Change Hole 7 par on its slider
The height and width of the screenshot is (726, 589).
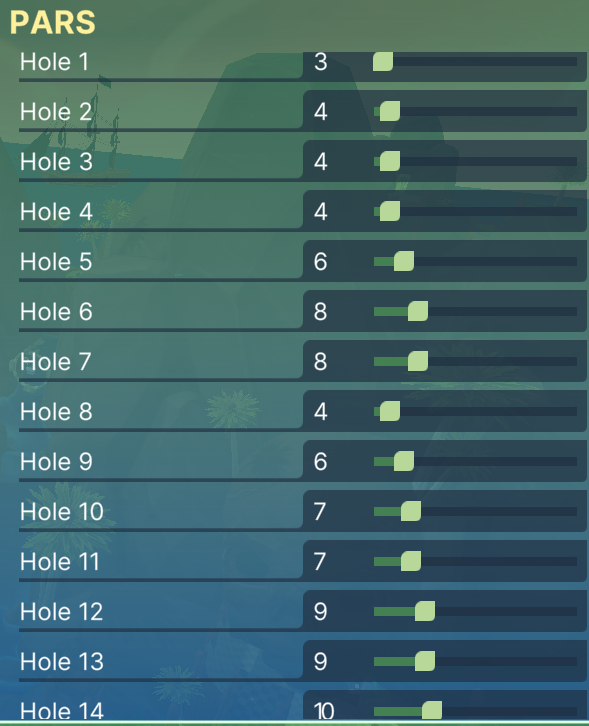[x=475, y=362]
